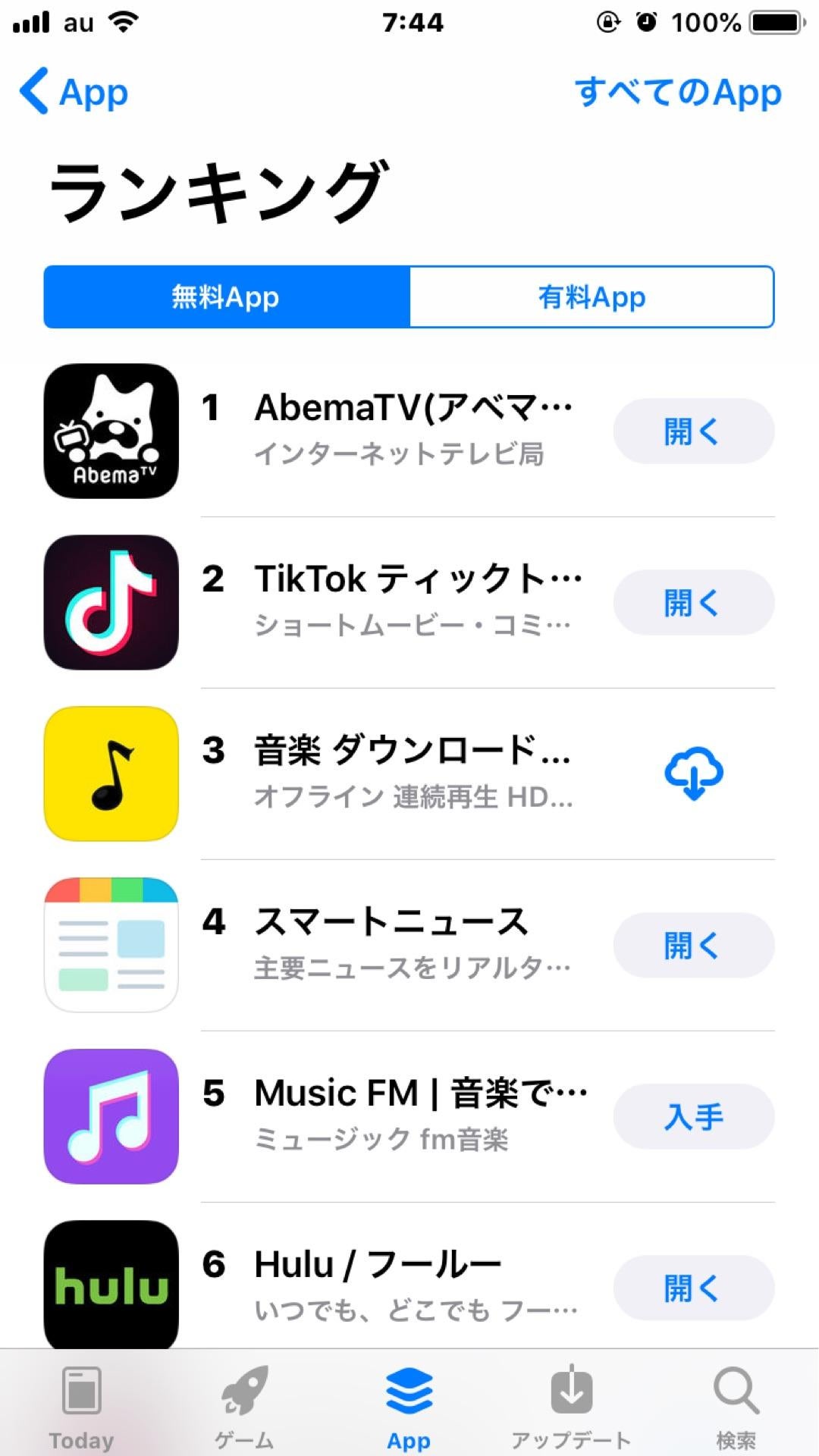Select the 無料App segment
The width and height of the screenshot is (819, 1456).
(226, 297)
